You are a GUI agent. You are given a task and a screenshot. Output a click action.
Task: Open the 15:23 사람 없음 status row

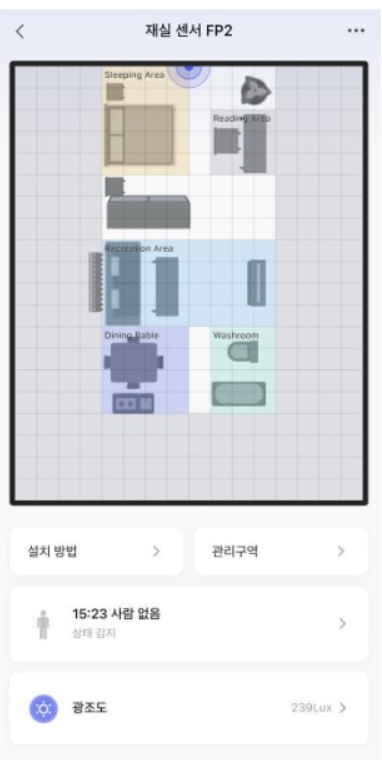pos(189,624)
